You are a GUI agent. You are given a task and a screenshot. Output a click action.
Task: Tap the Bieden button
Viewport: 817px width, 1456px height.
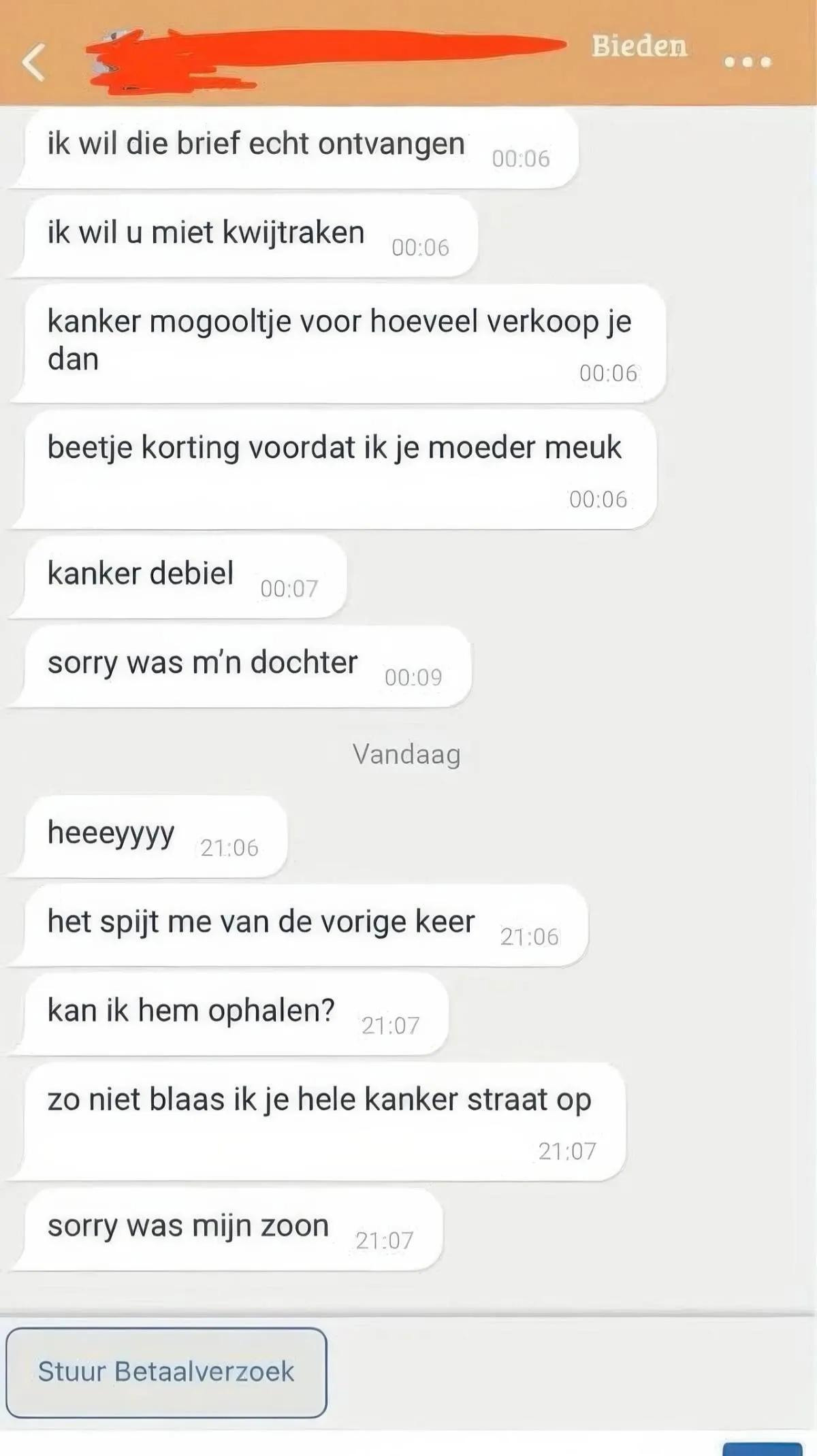[x=639, y=46]
